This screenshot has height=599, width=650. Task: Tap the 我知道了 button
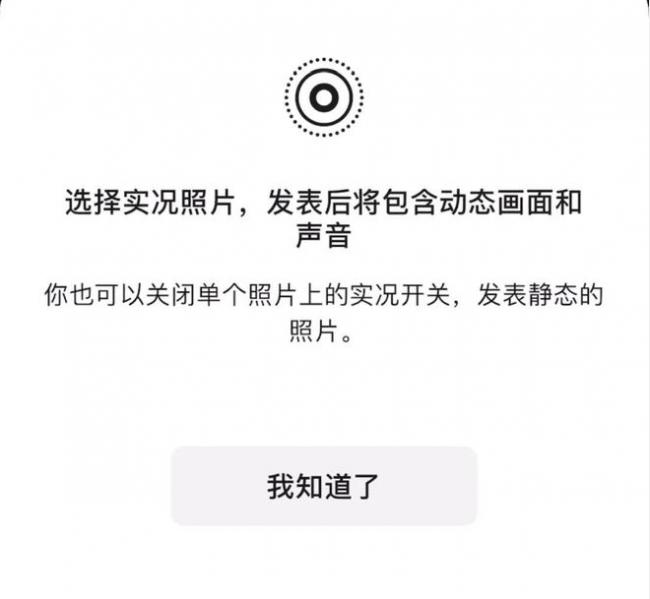323,486
